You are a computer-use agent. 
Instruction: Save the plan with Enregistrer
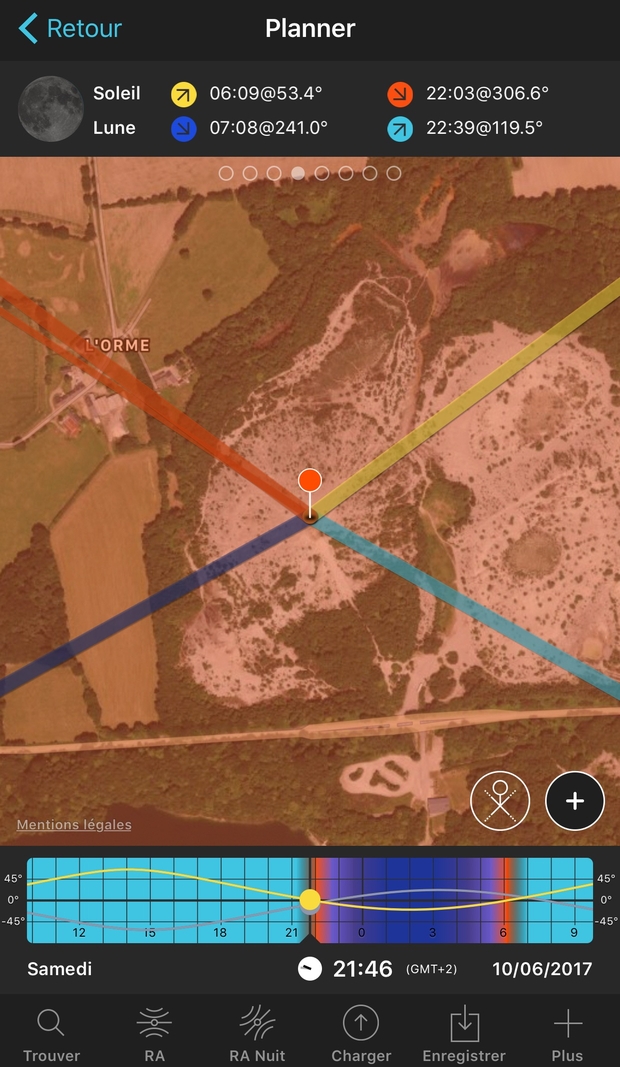pos(464,1035)
